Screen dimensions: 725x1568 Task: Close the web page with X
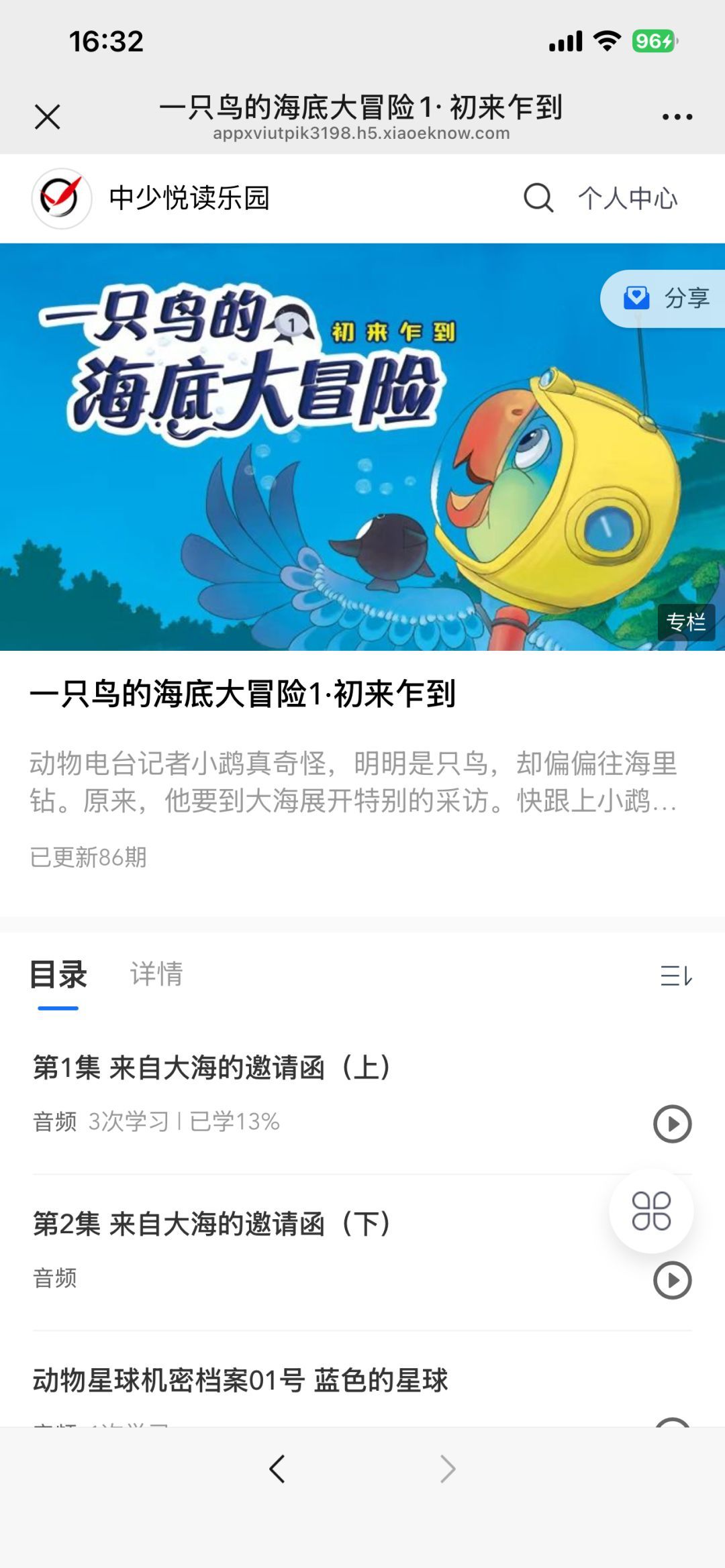(47, 117)
